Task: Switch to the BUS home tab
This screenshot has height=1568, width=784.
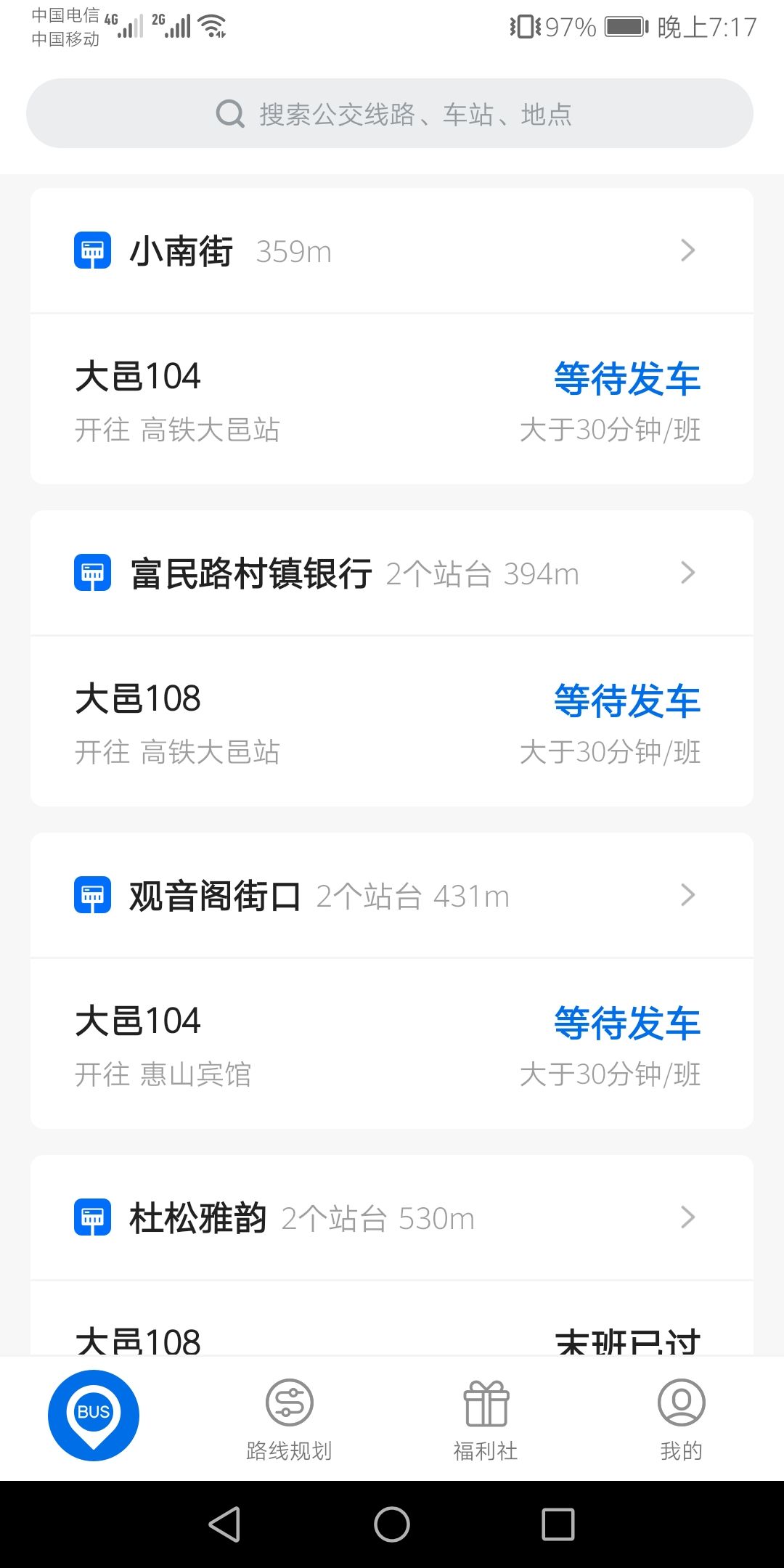Action: click(94, 1415)
